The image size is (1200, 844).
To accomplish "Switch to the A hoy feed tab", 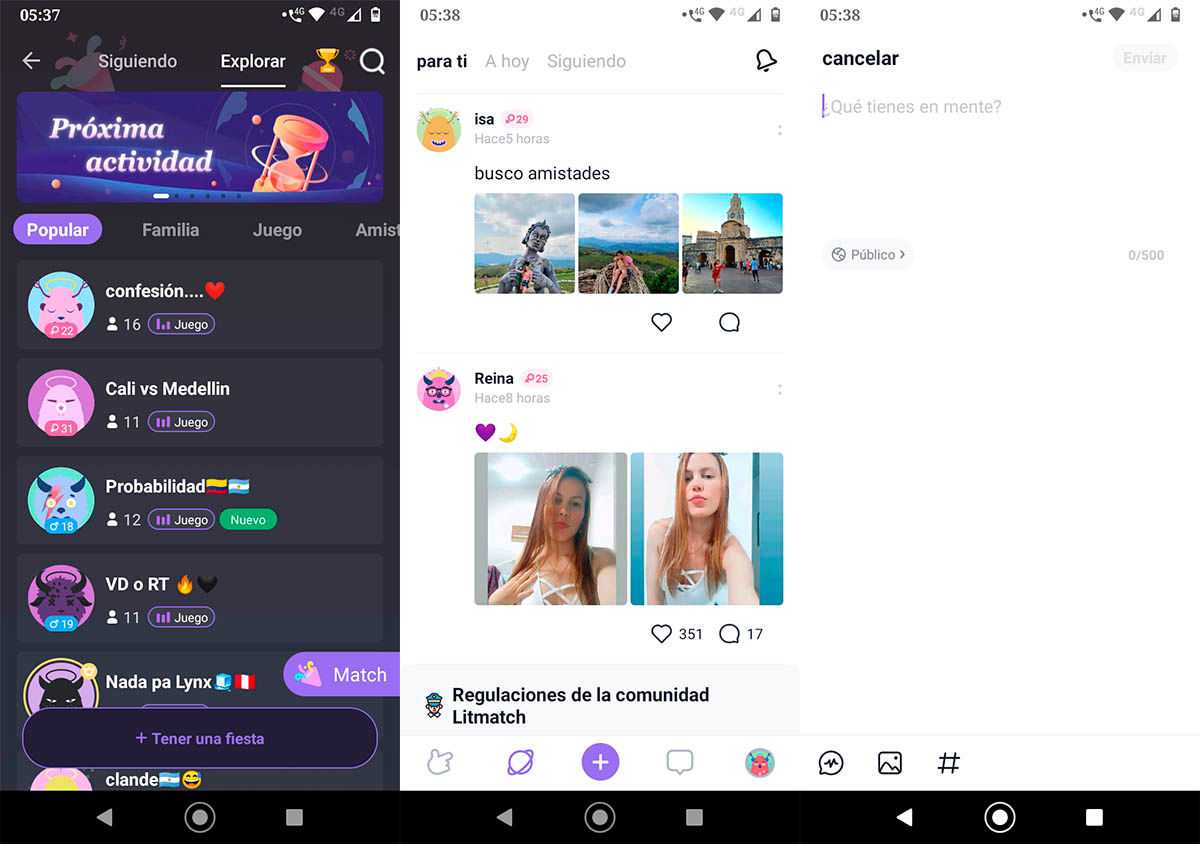I will point(507,61).
